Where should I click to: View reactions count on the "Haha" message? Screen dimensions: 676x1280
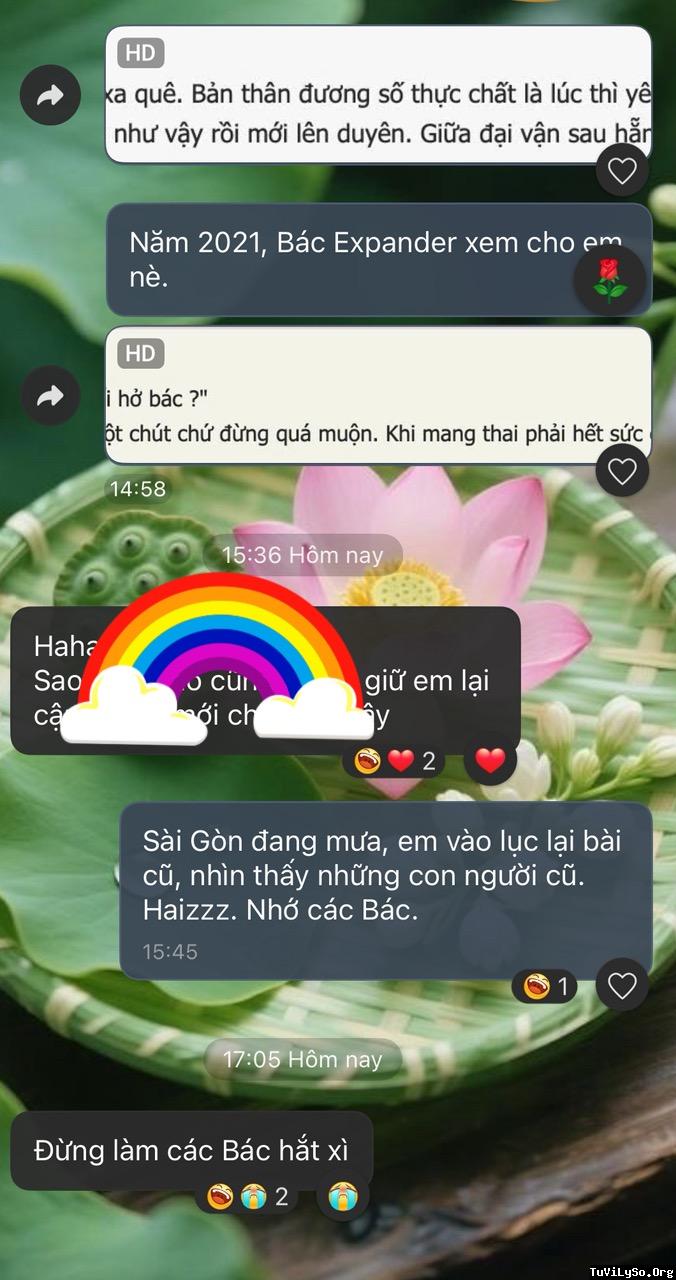[395, 761]
